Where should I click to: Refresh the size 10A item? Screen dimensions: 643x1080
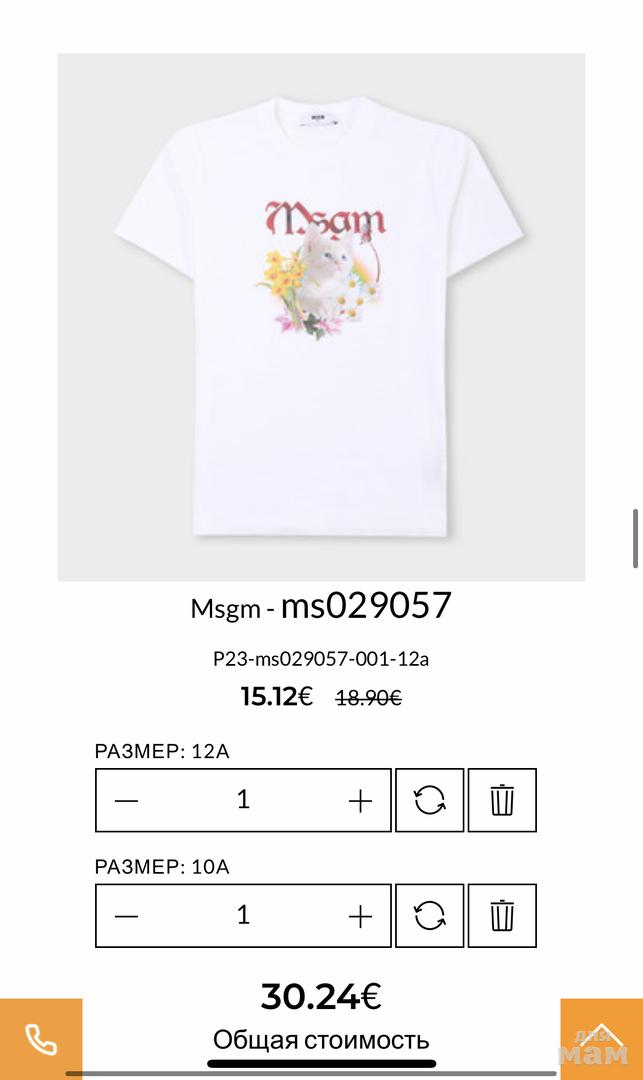coord(430,915)
